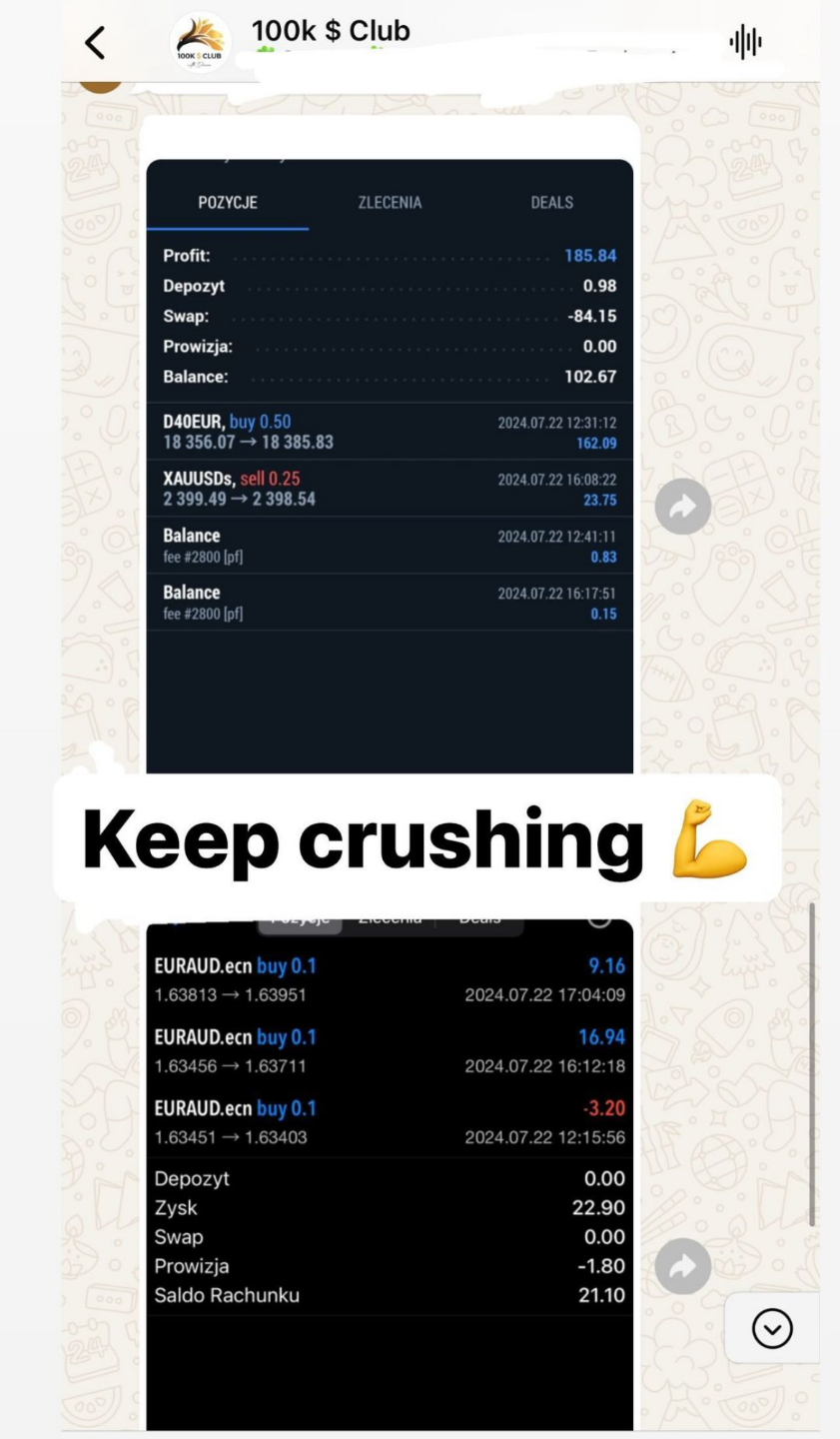Go back from the 100k $ Club chat
This screenshot has height=1439, width=840.
tap(95, 43)
